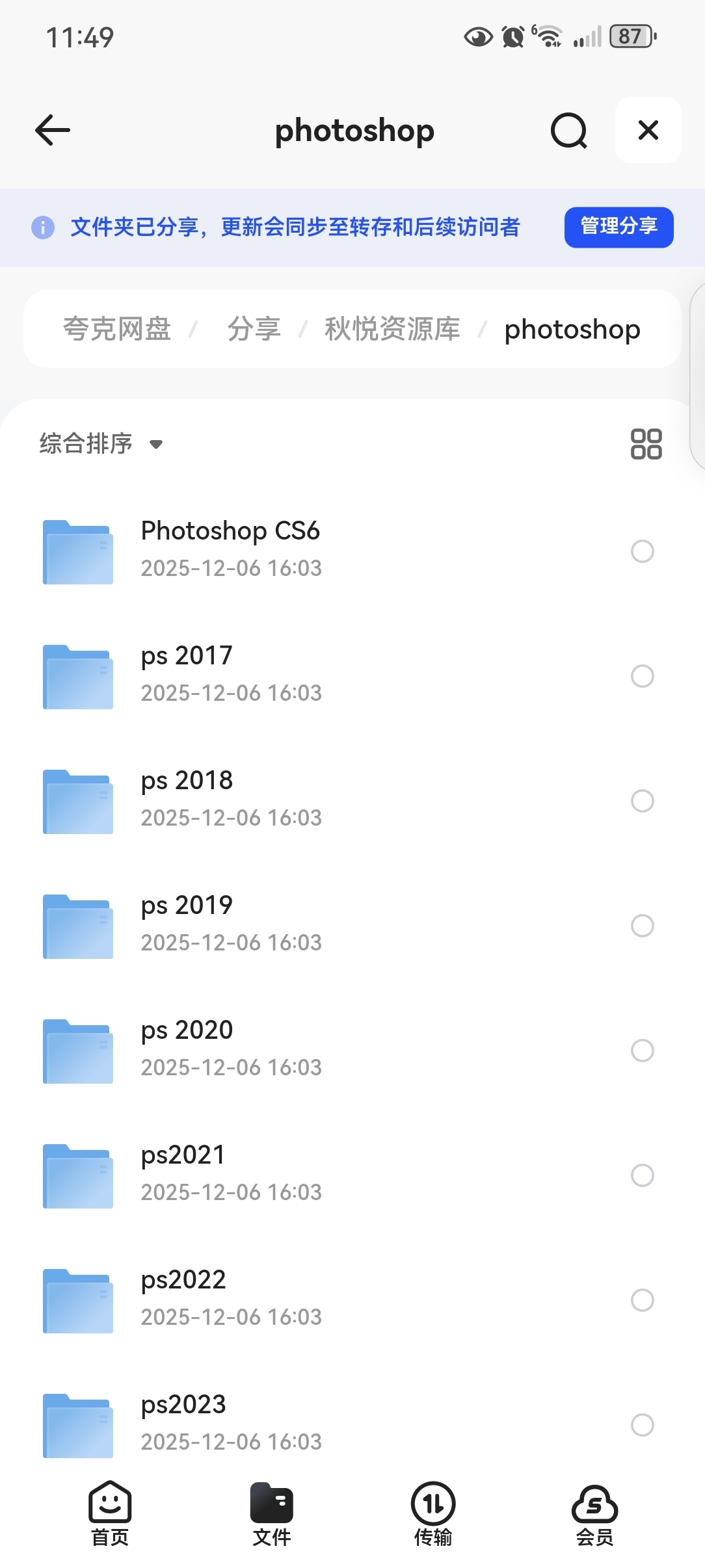
Task: Go back using the arrow icon
Action: click(53, 130)
